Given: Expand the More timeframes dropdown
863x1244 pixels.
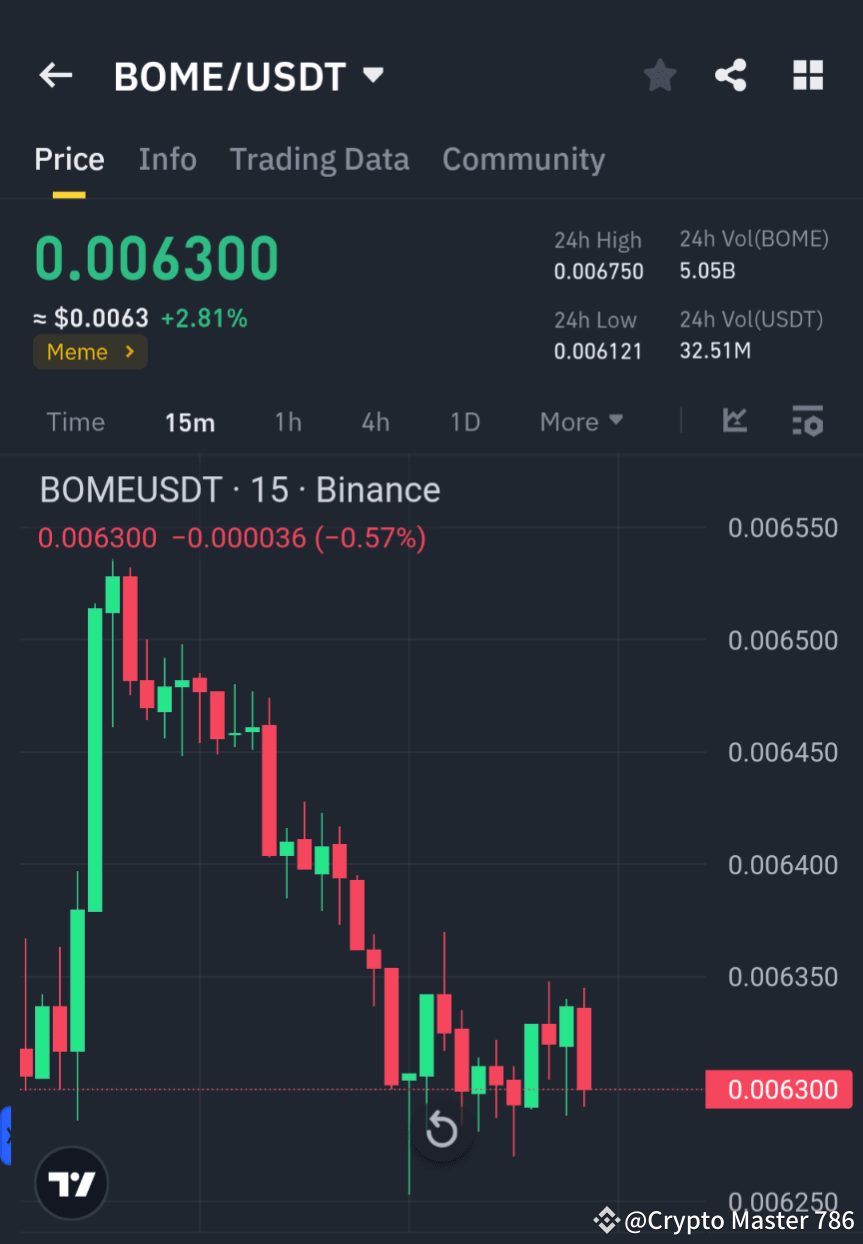Looking at the screenshot, I should (x=580, y=421).
